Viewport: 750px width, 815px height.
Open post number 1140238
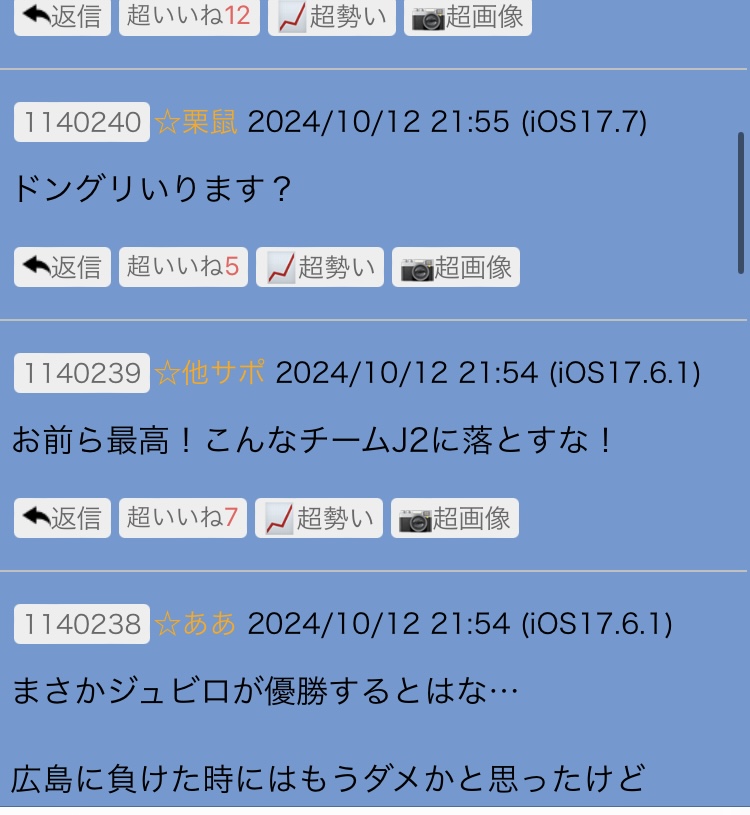point(82,624)
